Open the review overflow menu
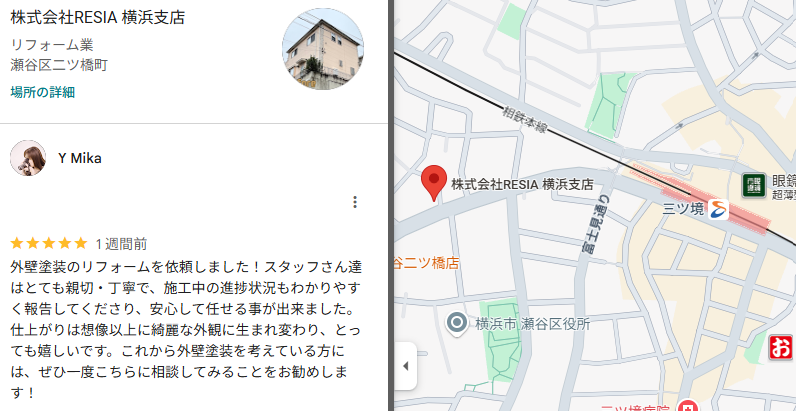This screenshot has width=796, height=411. (x=355, y=202)
